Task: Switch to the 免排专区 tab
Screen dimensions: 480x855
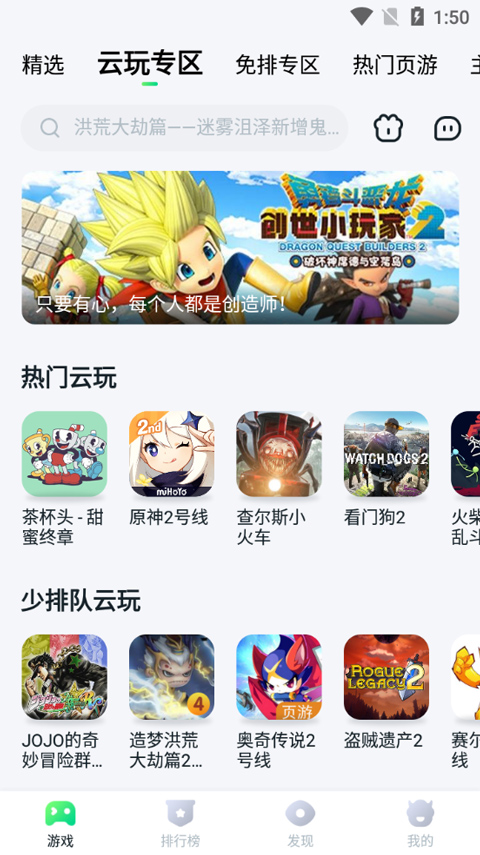Action: [277, 65]
